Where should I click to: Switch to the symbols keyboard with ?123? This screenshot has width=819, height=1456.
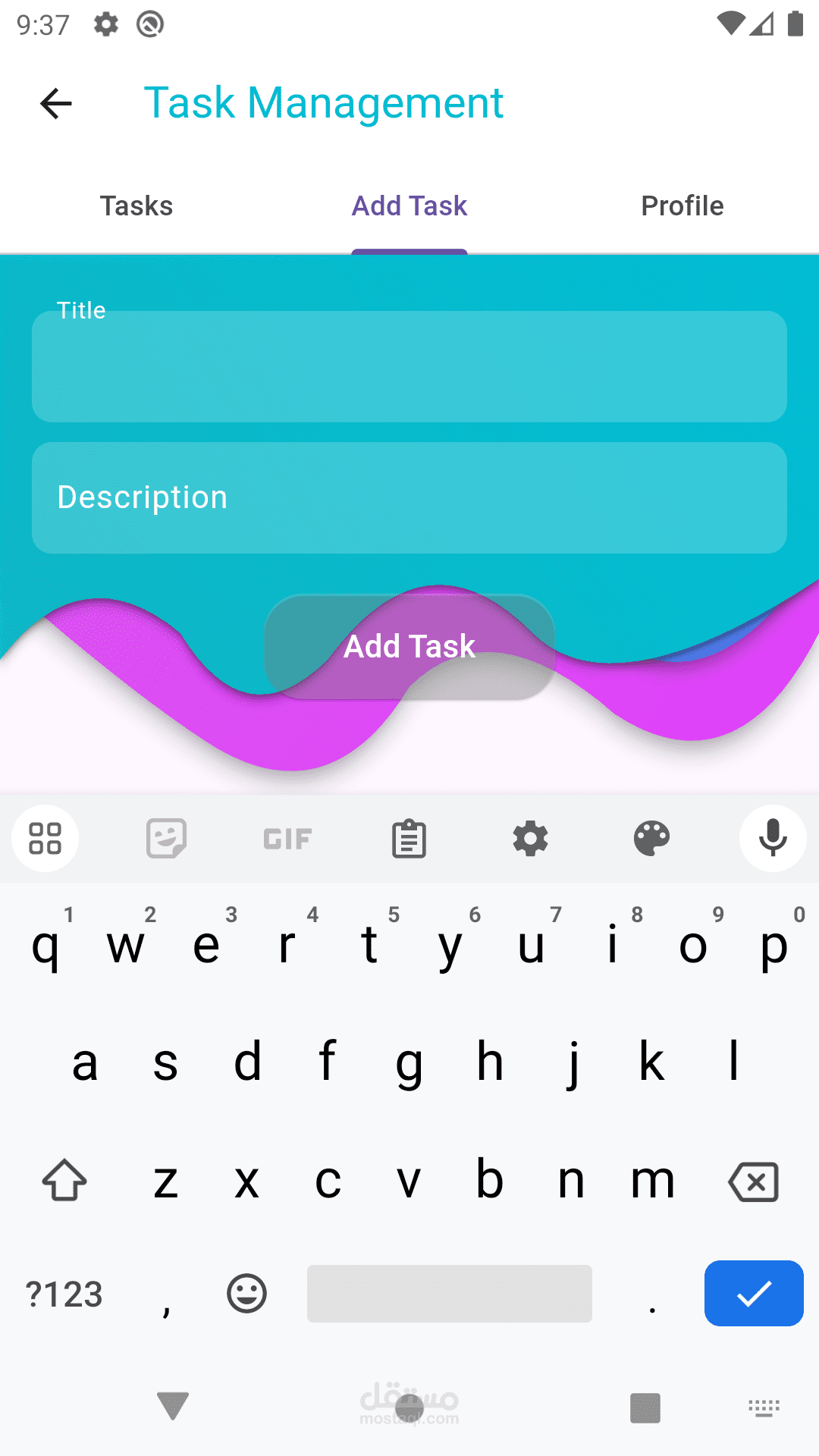coord(64,1294)
